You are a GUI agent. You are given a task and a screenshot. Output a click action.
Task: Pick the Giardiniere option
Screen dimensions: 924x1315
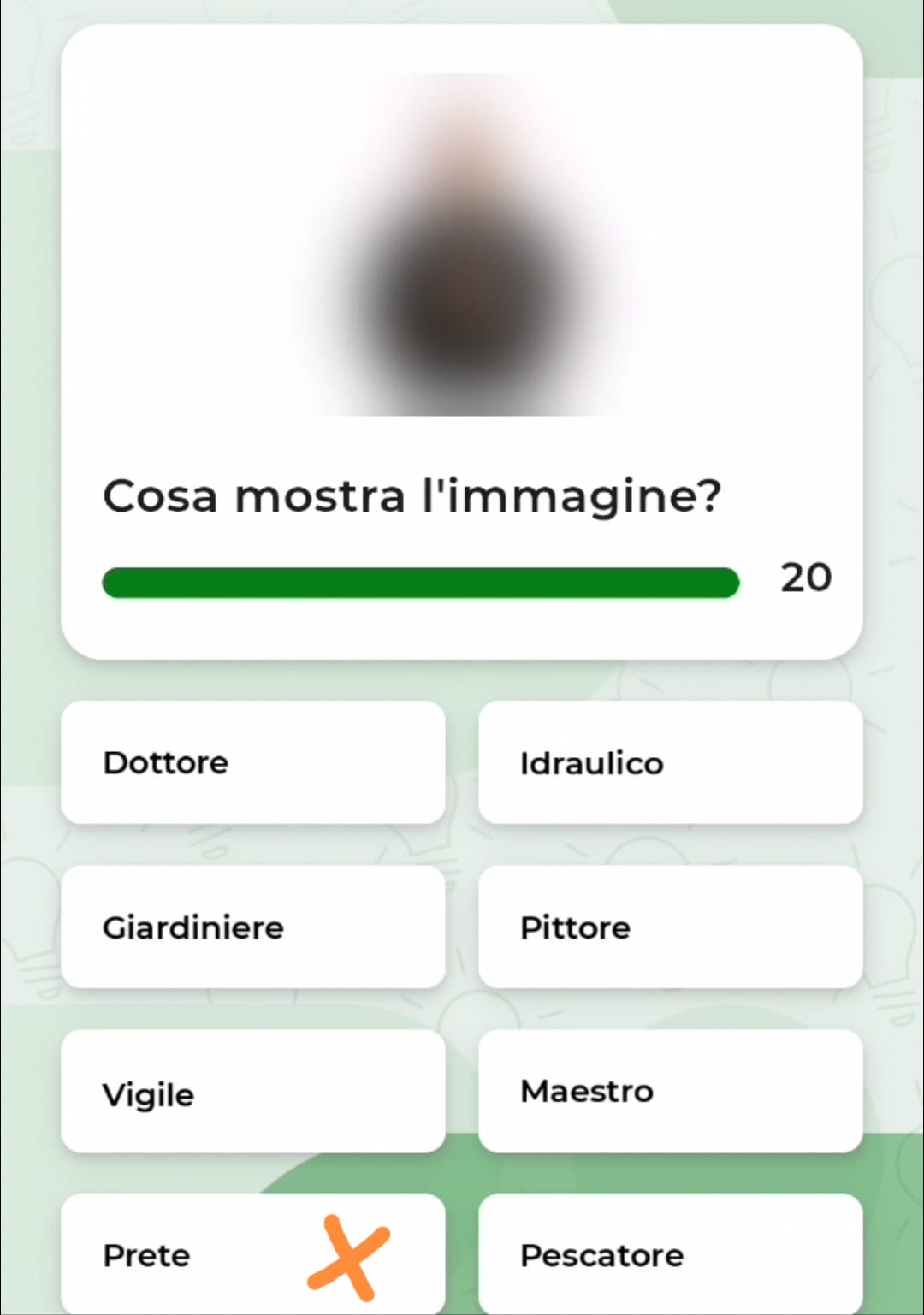252,927
